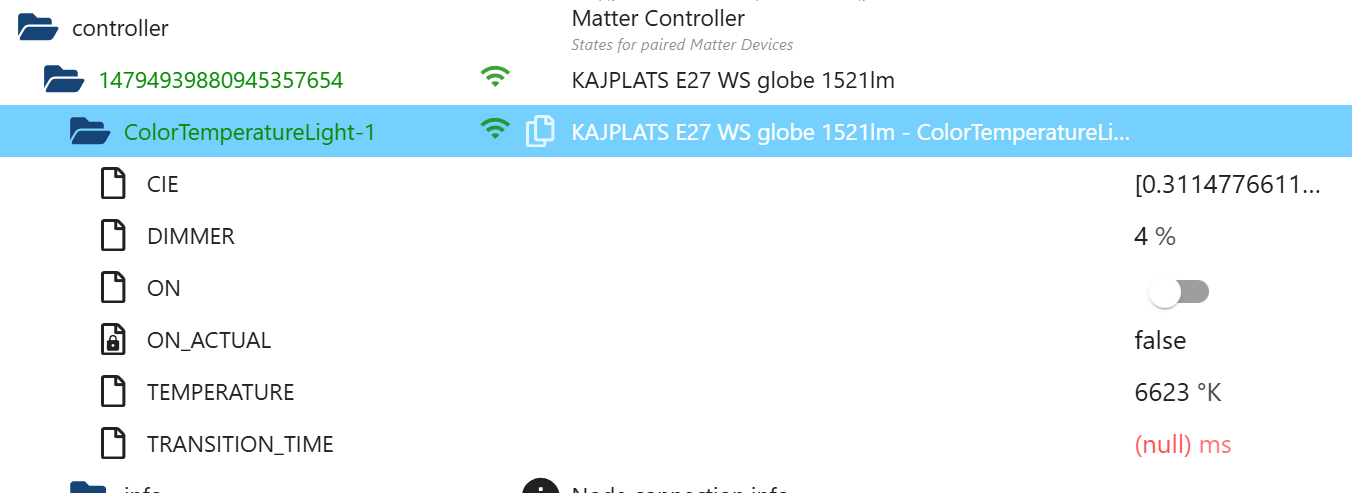Select the ON_ACTUAL state row
1352x493 pixels.
coord(208,340)
